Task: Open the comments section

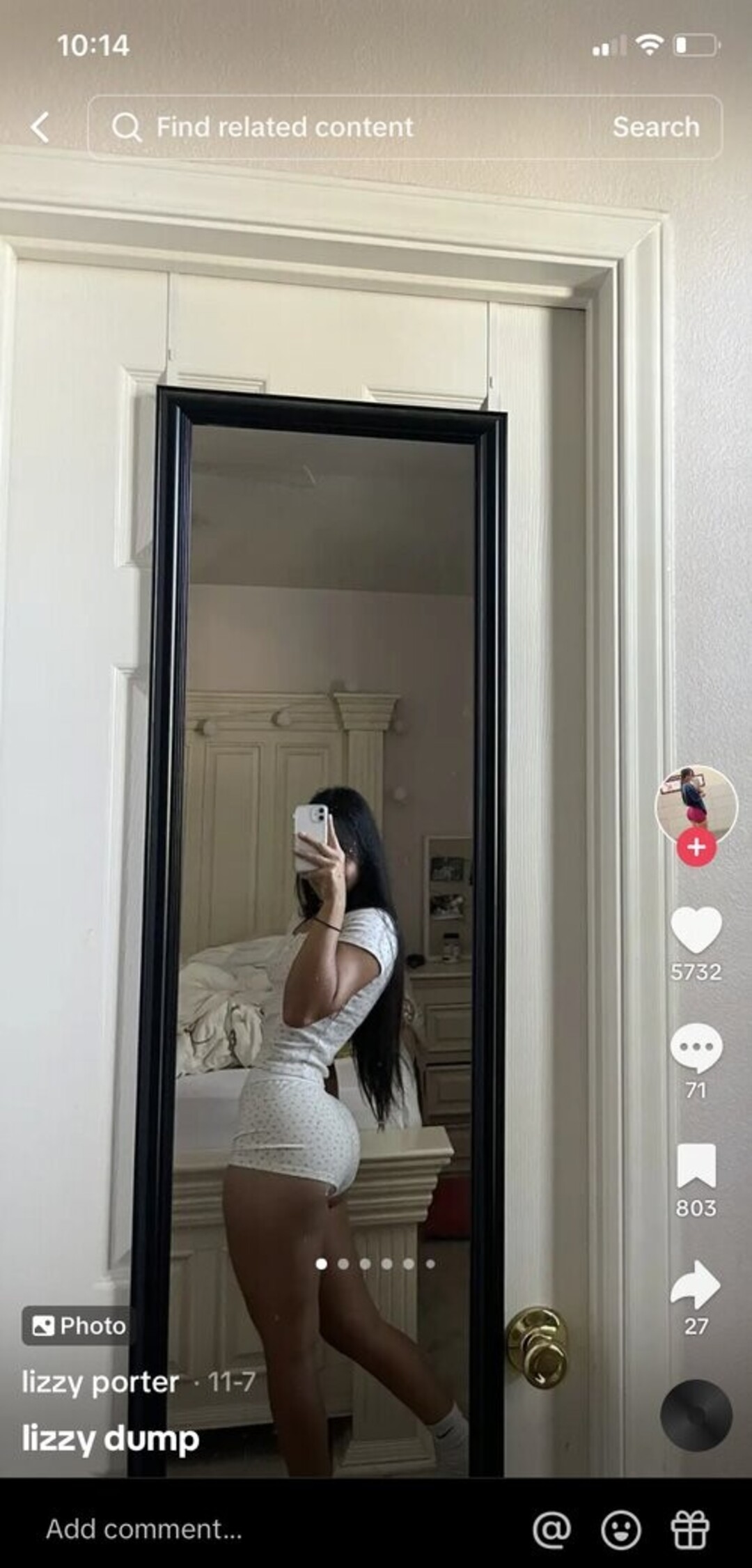Action: (x=696, y=1048)
